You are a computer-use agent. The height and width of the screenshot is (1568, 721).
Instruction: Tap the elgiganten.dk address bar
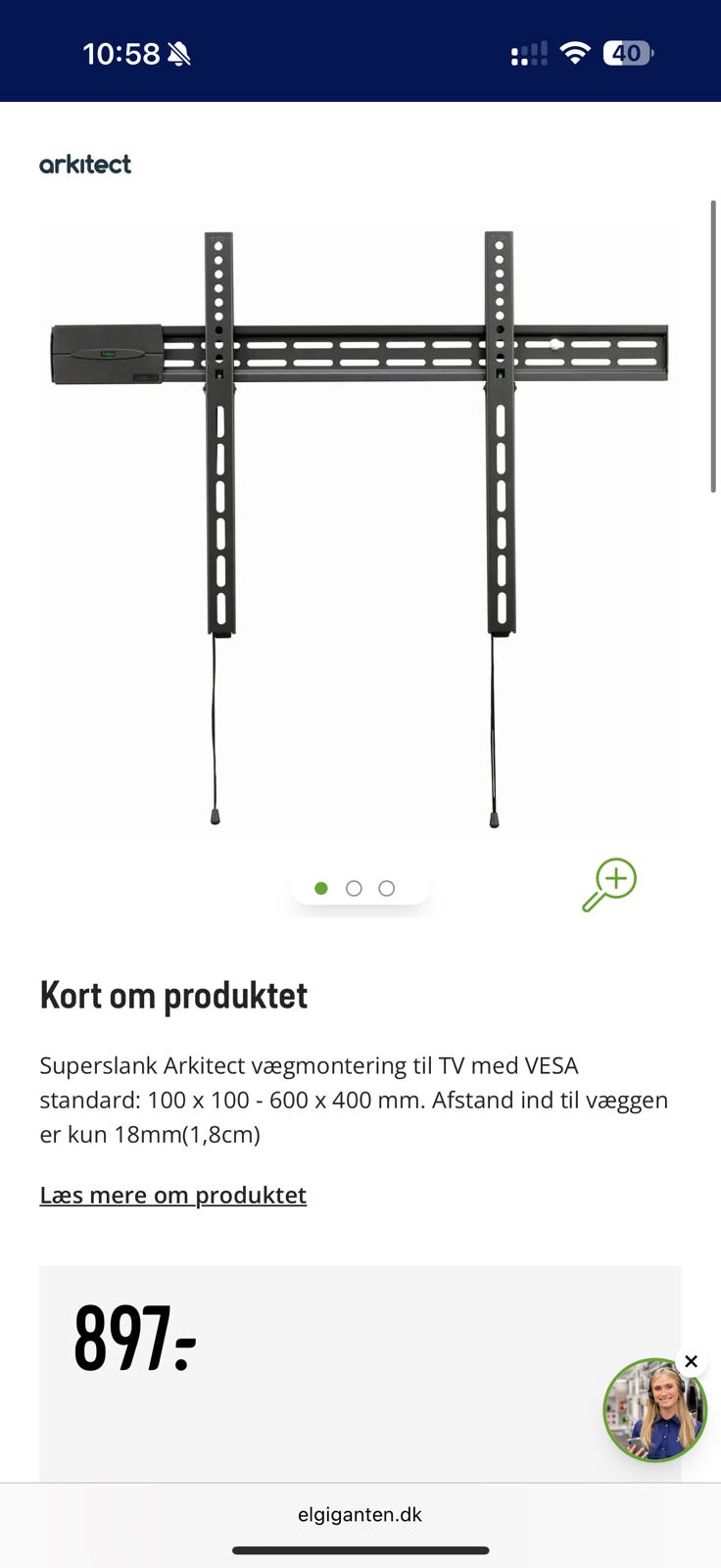click(360, 1514)
